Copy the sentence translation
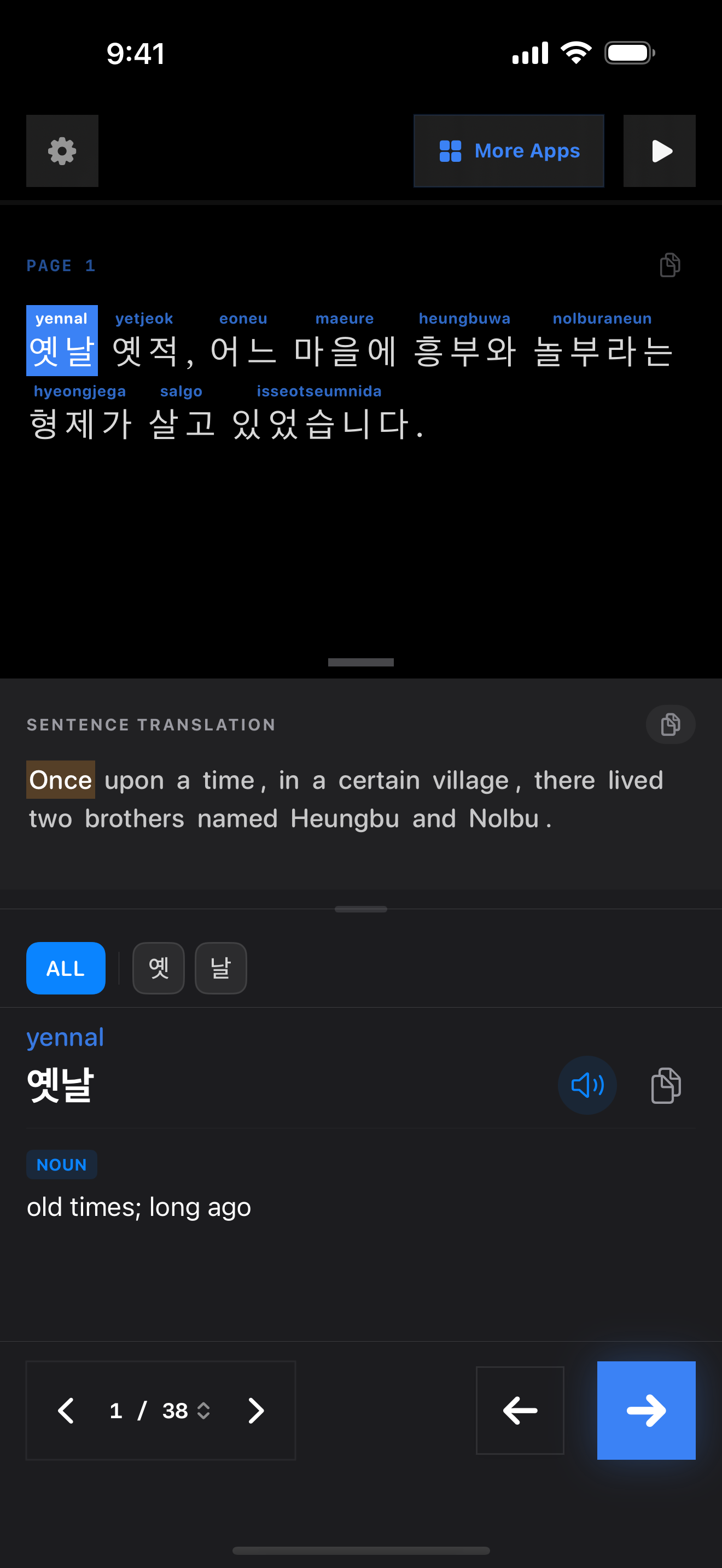Viewport: 722px width, 1568px height. click(669, 724)
